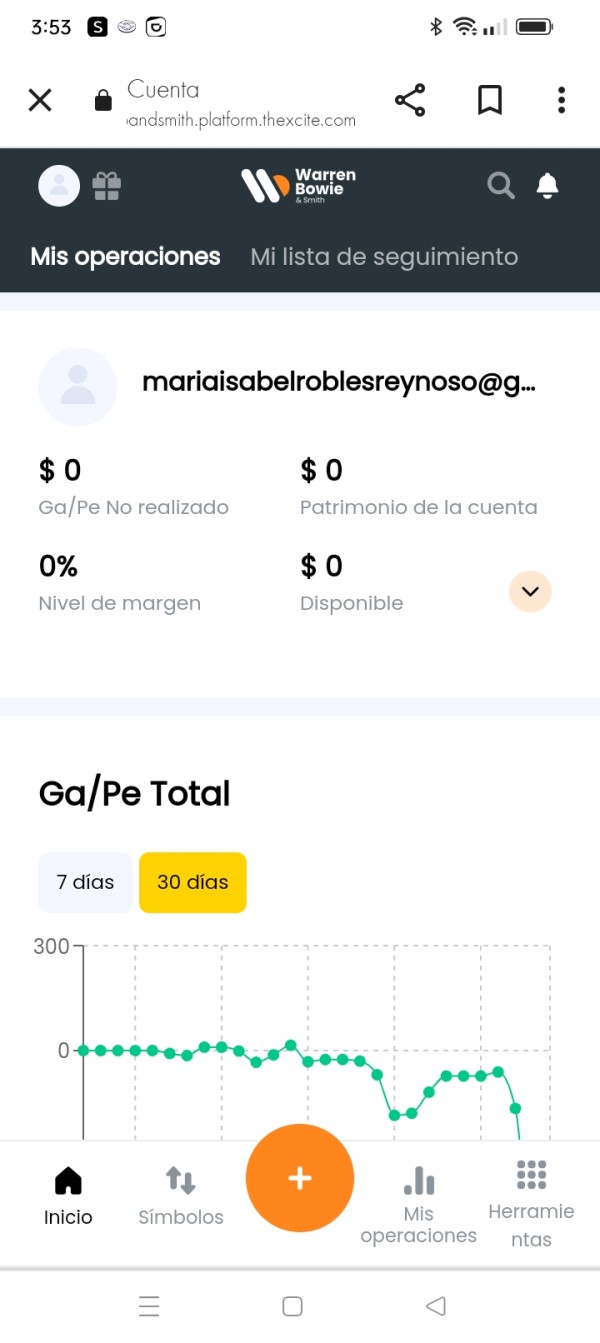This screenshot has height=1343, width=600.
Task: Select the Mis operaciones top tab
Action: point(125,257)
